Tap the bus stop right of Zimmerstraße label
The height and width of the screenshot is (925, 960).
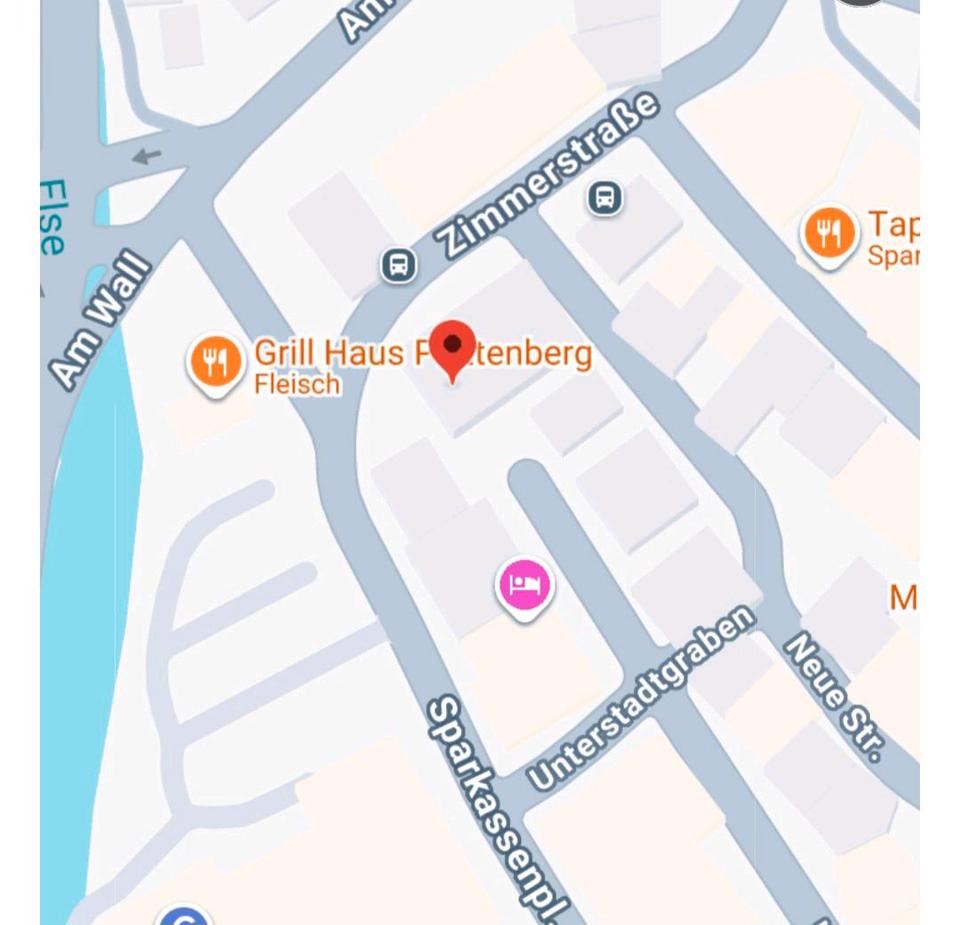605,197
